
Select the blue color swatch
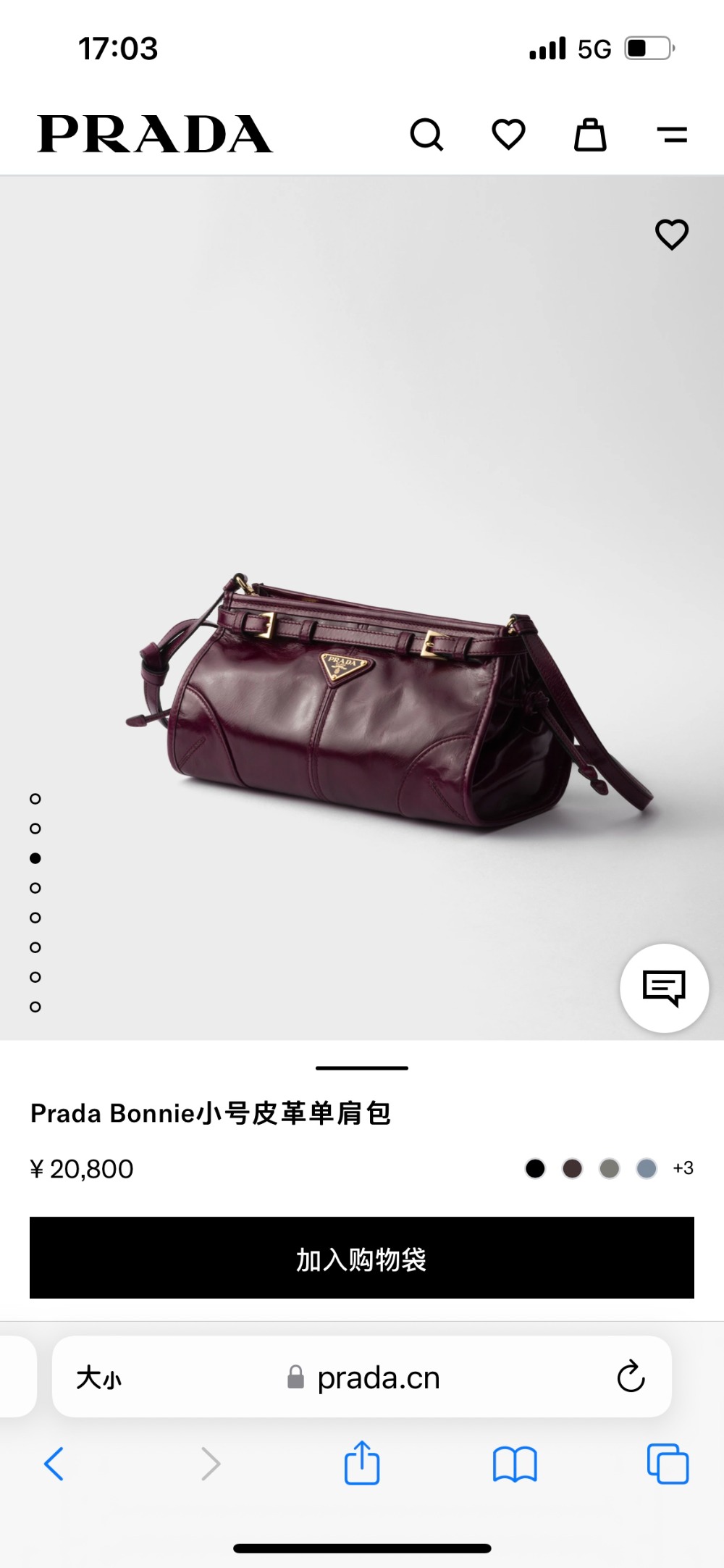(x=647, y=1168)
